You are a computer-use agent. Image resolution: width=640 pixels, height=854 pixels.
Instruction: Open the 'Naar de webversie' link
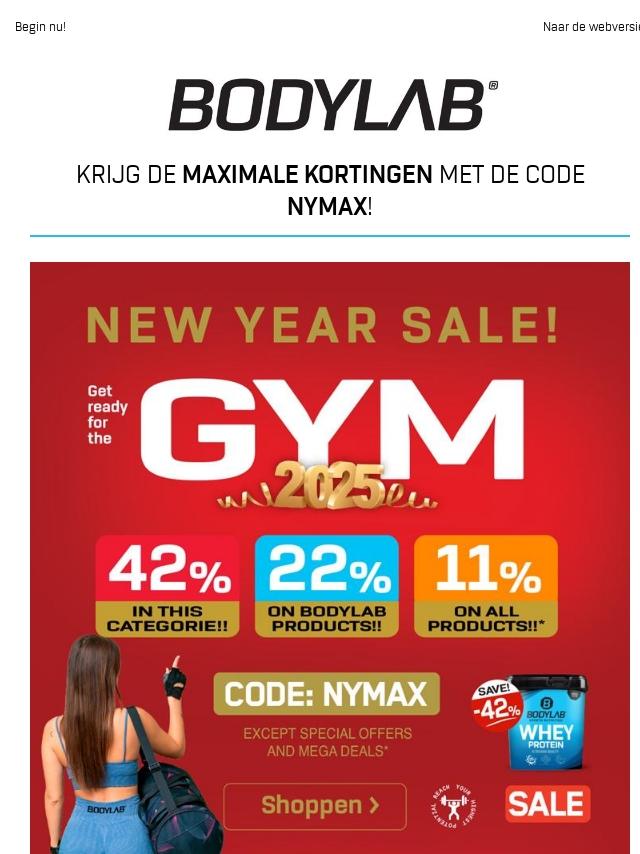click(591, 27)
